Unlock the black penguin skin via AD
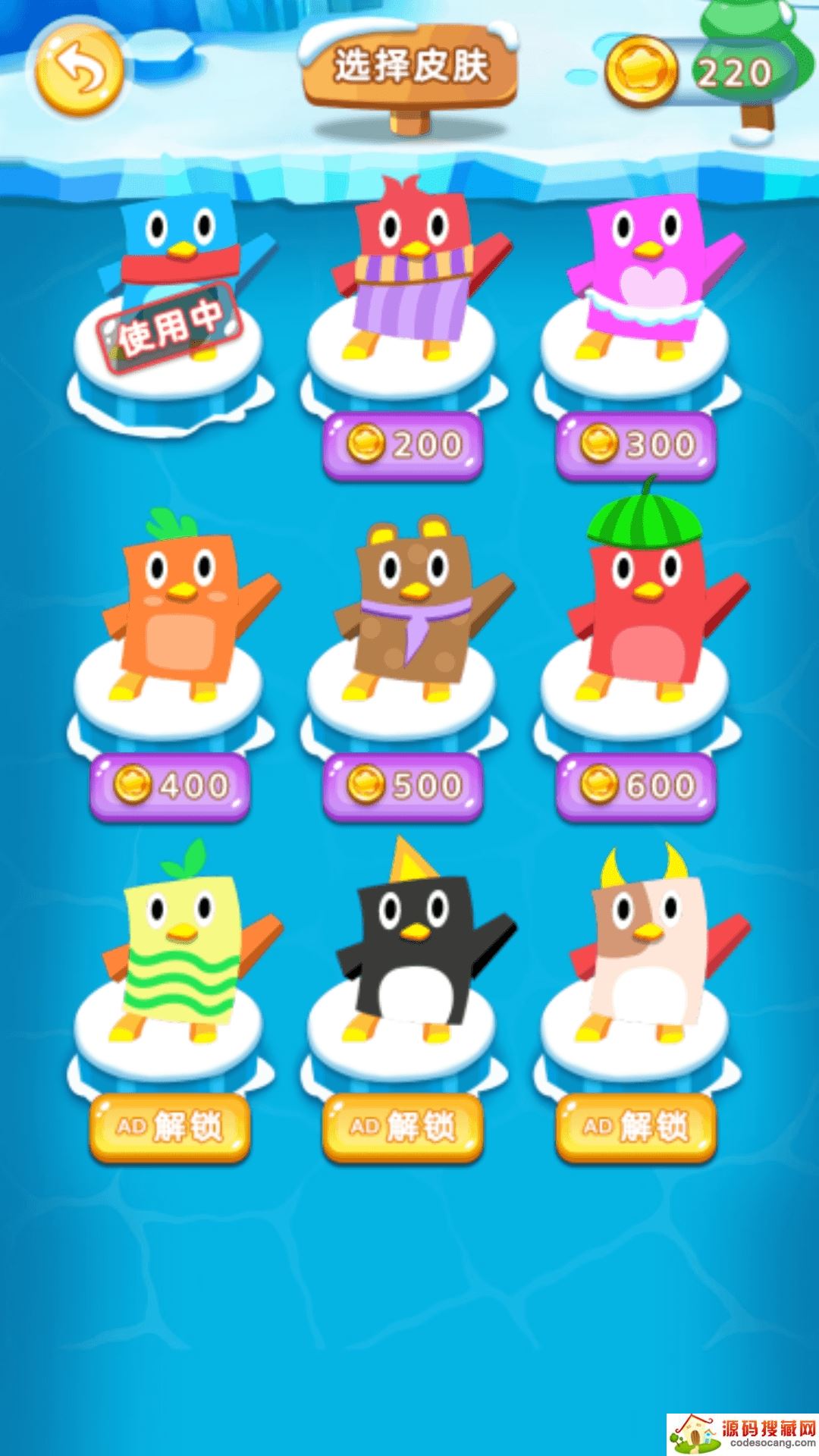This screenshot has height=1456, width=819. point(403,1126)
